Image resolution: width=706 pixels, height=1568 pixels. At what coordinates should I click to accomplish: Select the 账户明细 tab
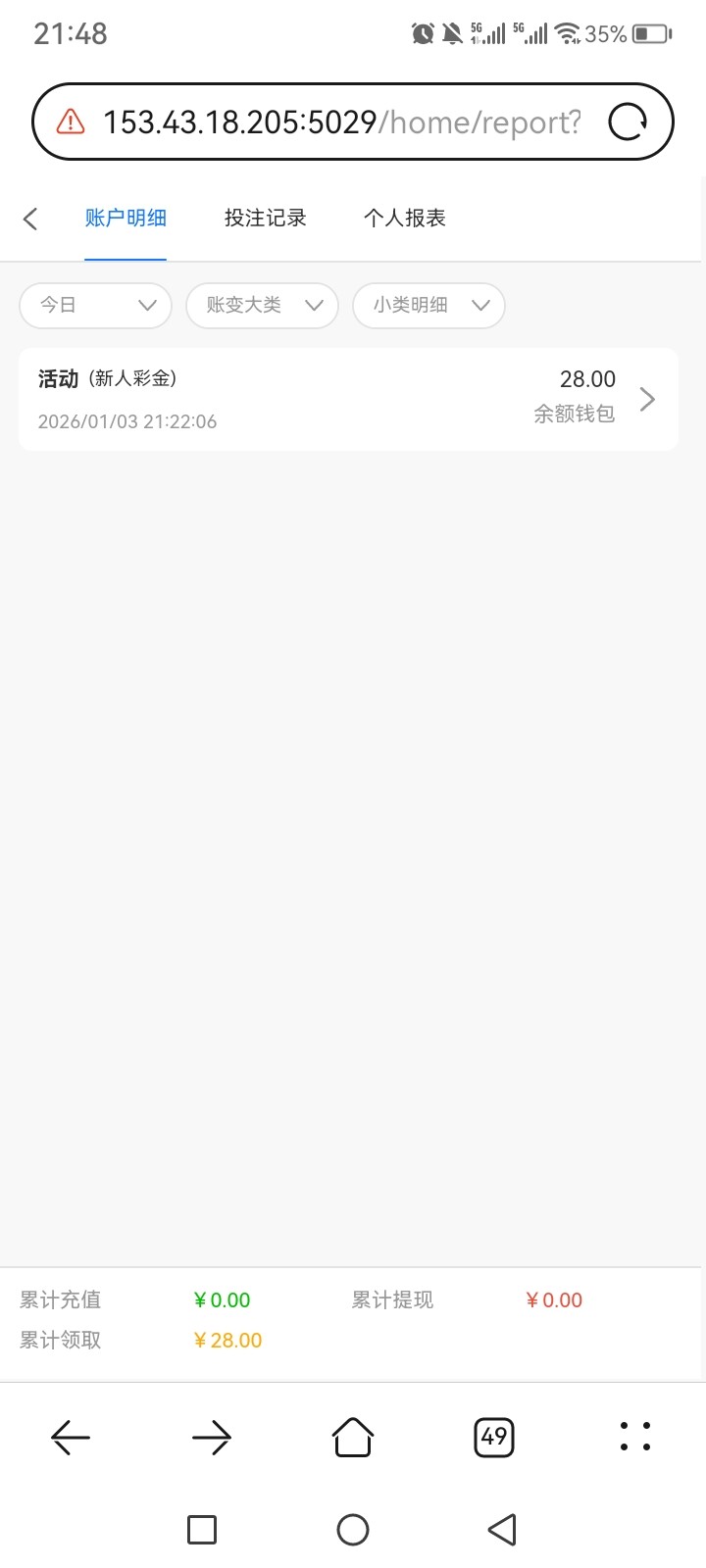(x=126, y=219)
